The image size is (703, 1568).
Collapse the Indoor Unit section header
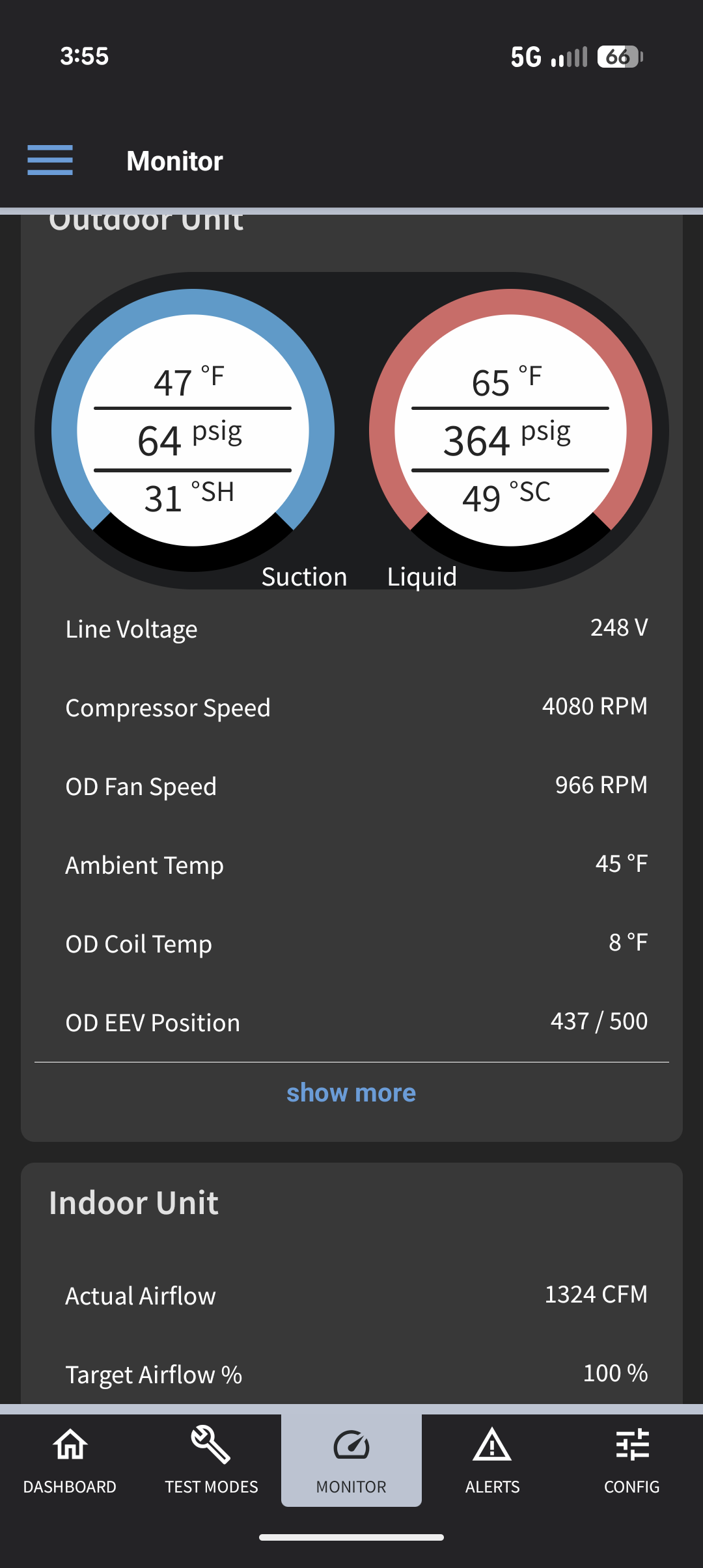click(133, 1202)
